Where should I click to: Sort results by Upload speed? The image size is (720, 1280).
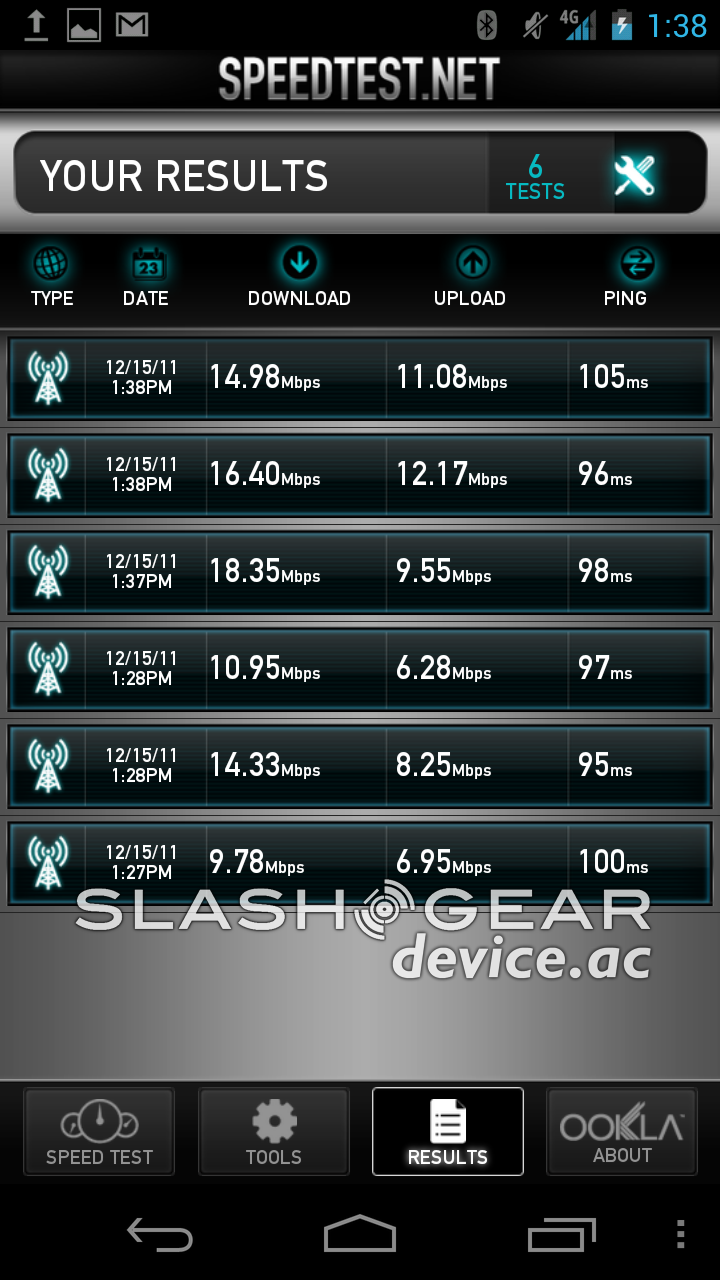pyautogui.click(x=470, y=279)
